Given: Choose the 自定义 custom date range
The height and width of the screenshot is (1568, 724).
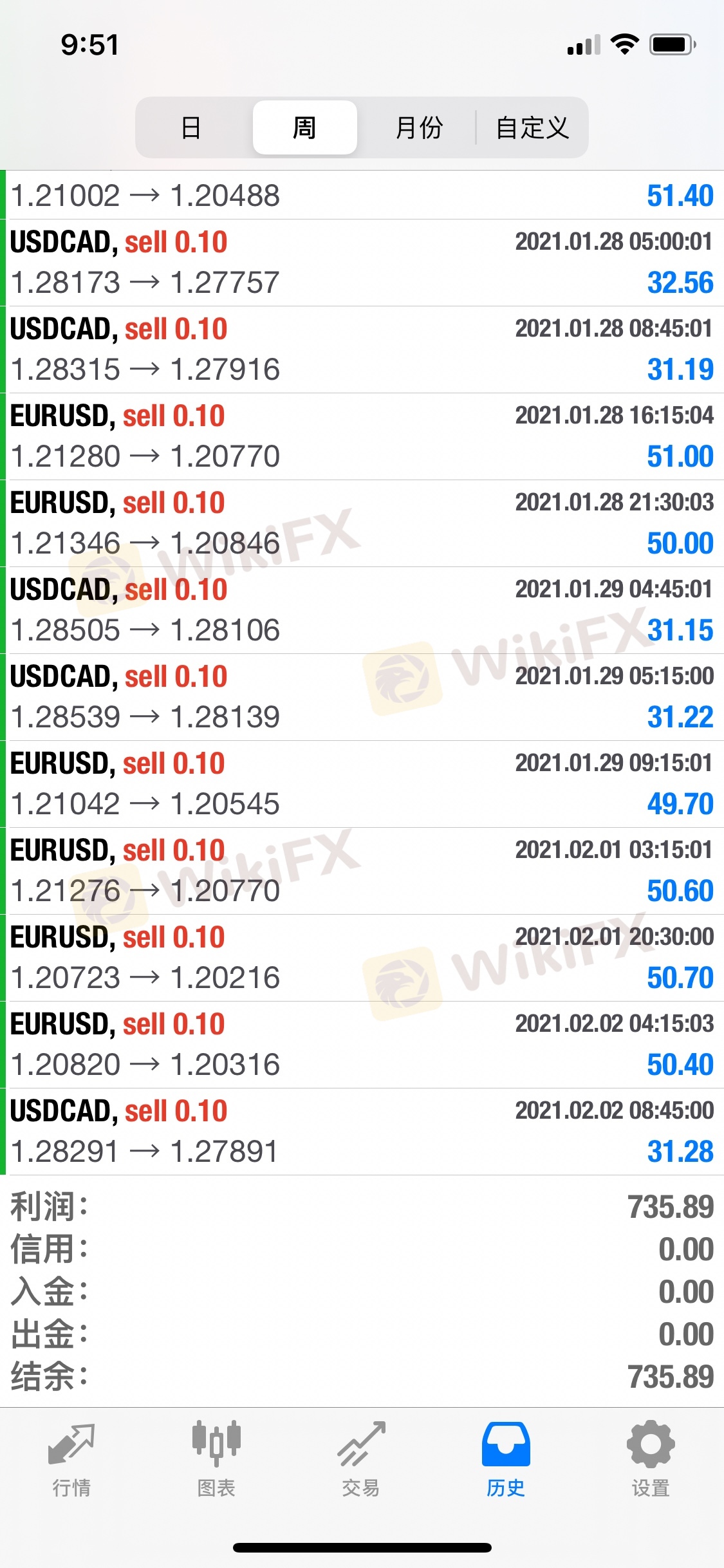Looking at the screenshot, I should [x=532, y=127].
